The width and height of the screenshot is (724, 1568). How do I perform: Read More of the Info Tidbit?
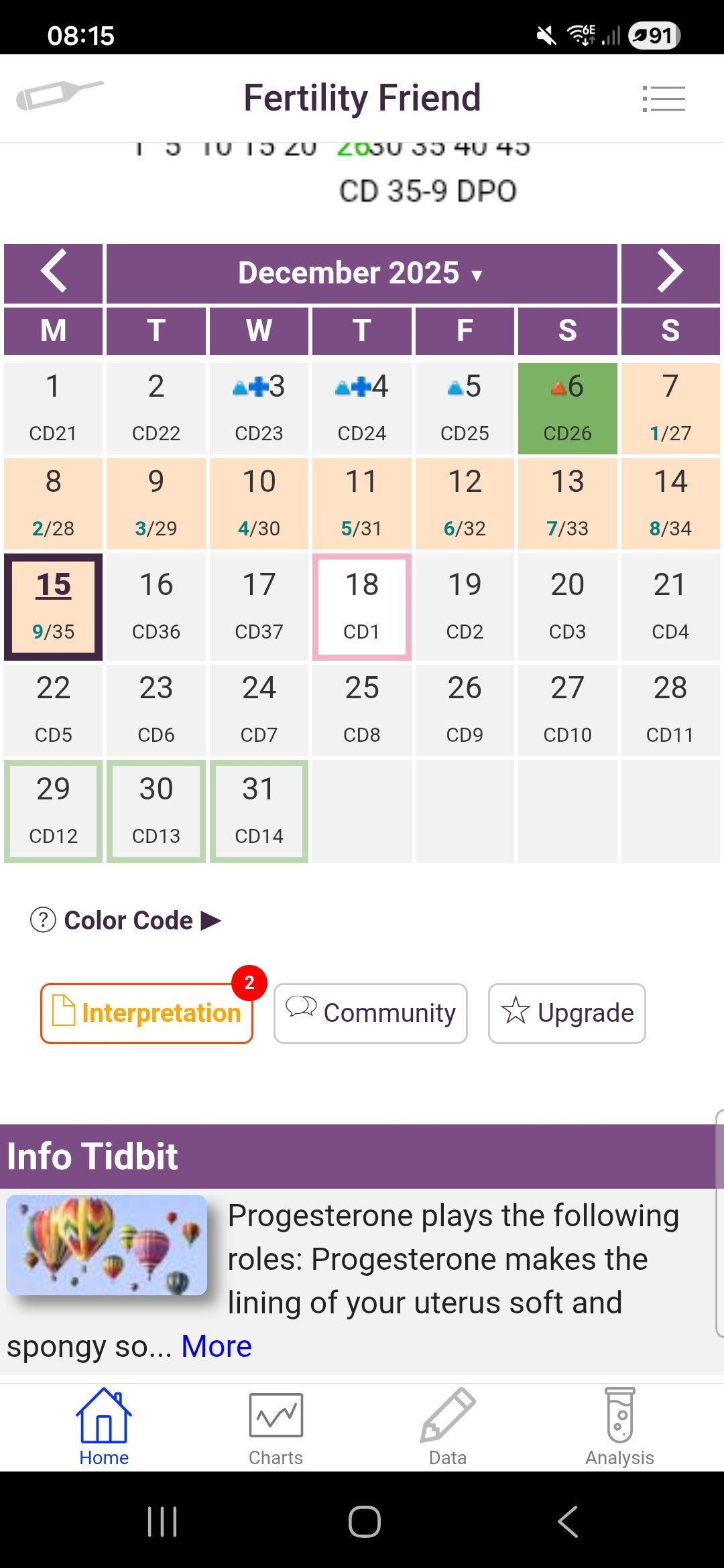pos(216,1346)
